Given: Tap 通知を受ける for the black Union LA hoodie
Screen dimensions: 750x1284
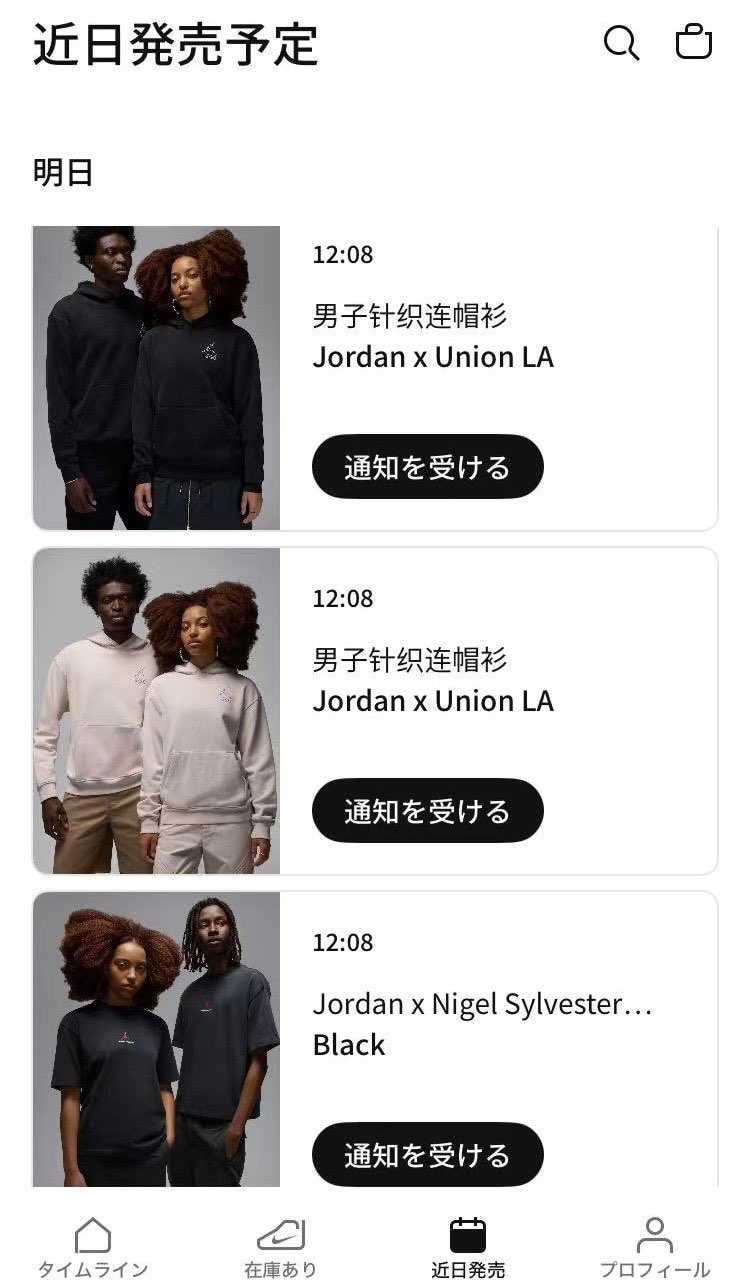Looking at the screenshot, I should tap(428, 466).
